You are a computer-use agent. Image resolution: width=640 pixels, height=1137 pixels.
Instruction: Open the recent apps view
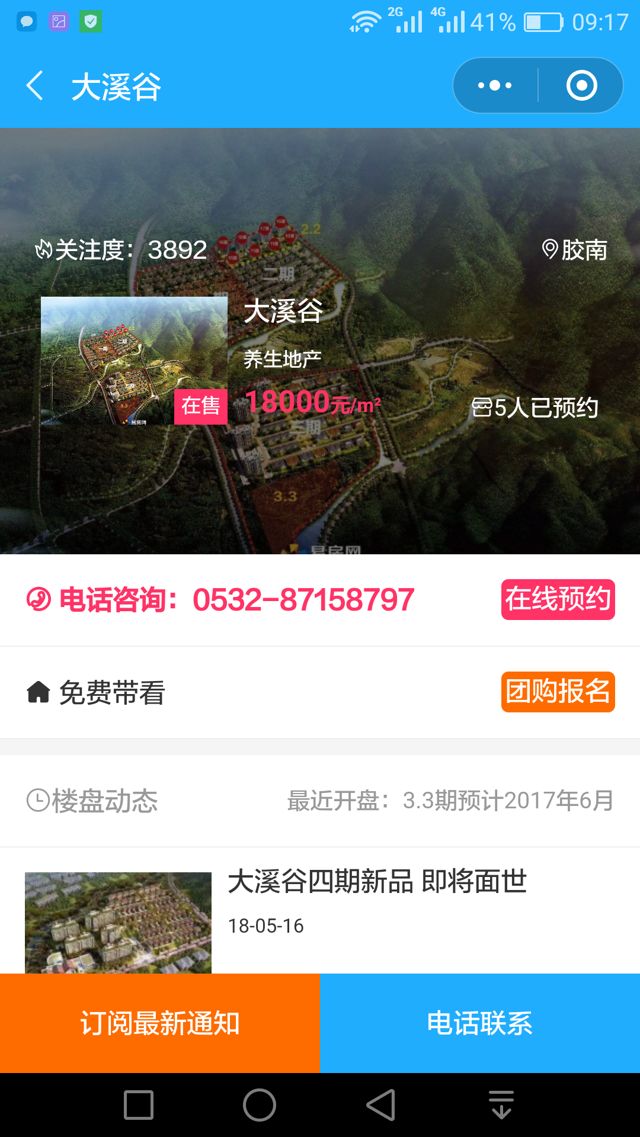pyautogui.click(x=139, y=1105)
